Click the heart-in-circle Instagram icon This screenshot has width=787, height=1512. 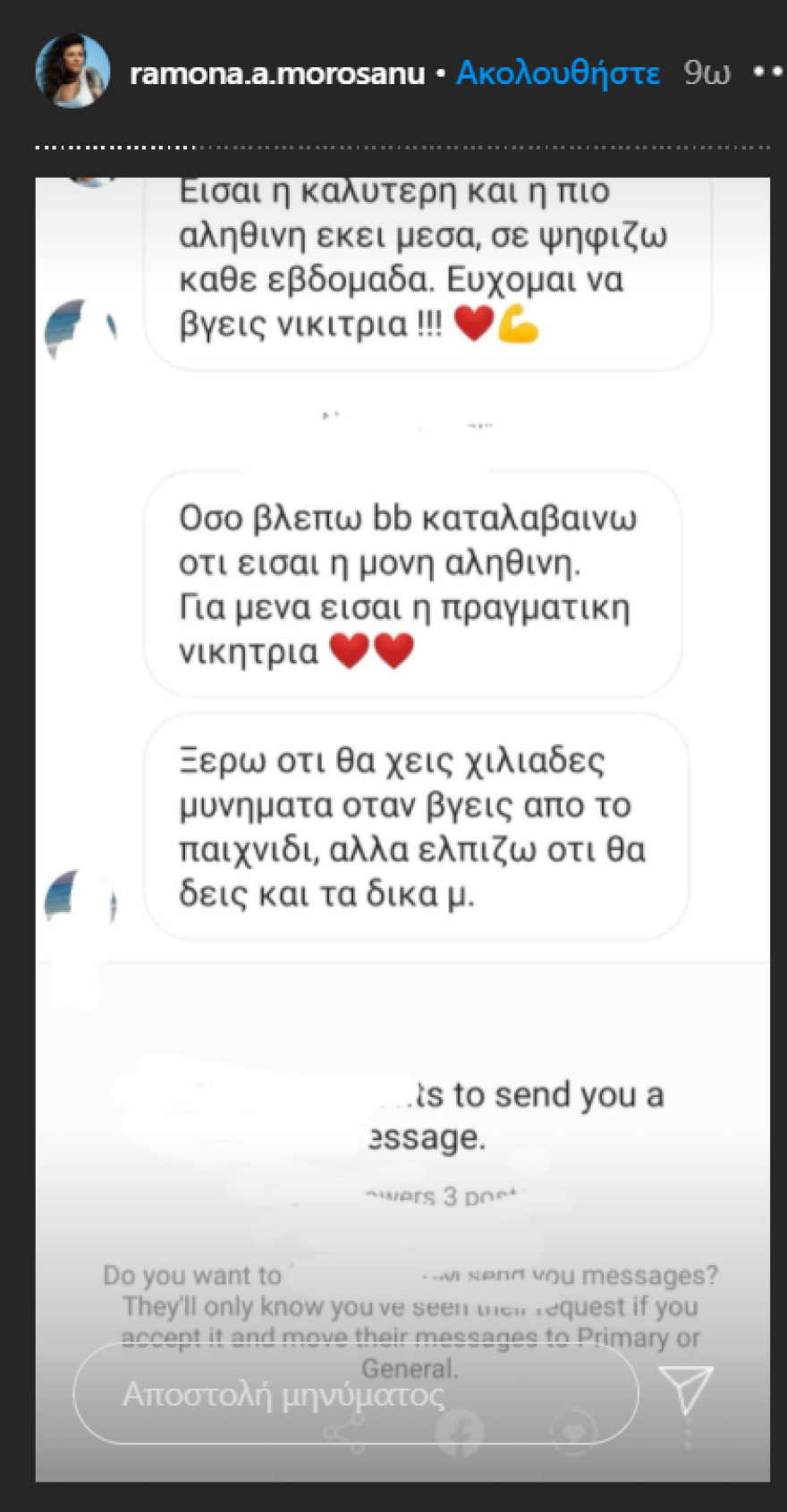click(573, 1431)
